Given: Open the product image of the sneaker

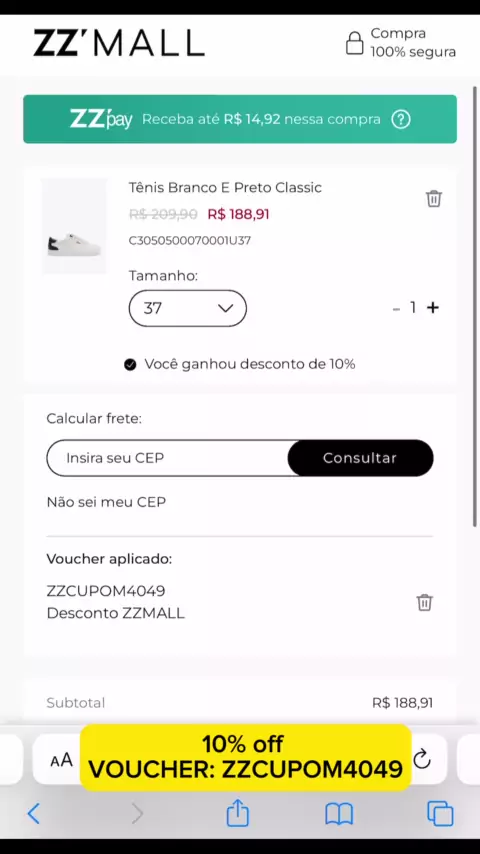Looking at the screenshot, I should click(74, 226).
